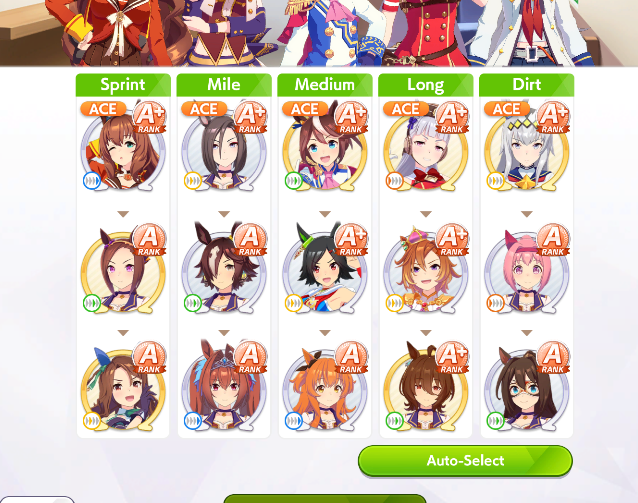Viewport: 638px width, 503px height.
Task: Open the third character slot under Dirt
Action: coord(527,390)
